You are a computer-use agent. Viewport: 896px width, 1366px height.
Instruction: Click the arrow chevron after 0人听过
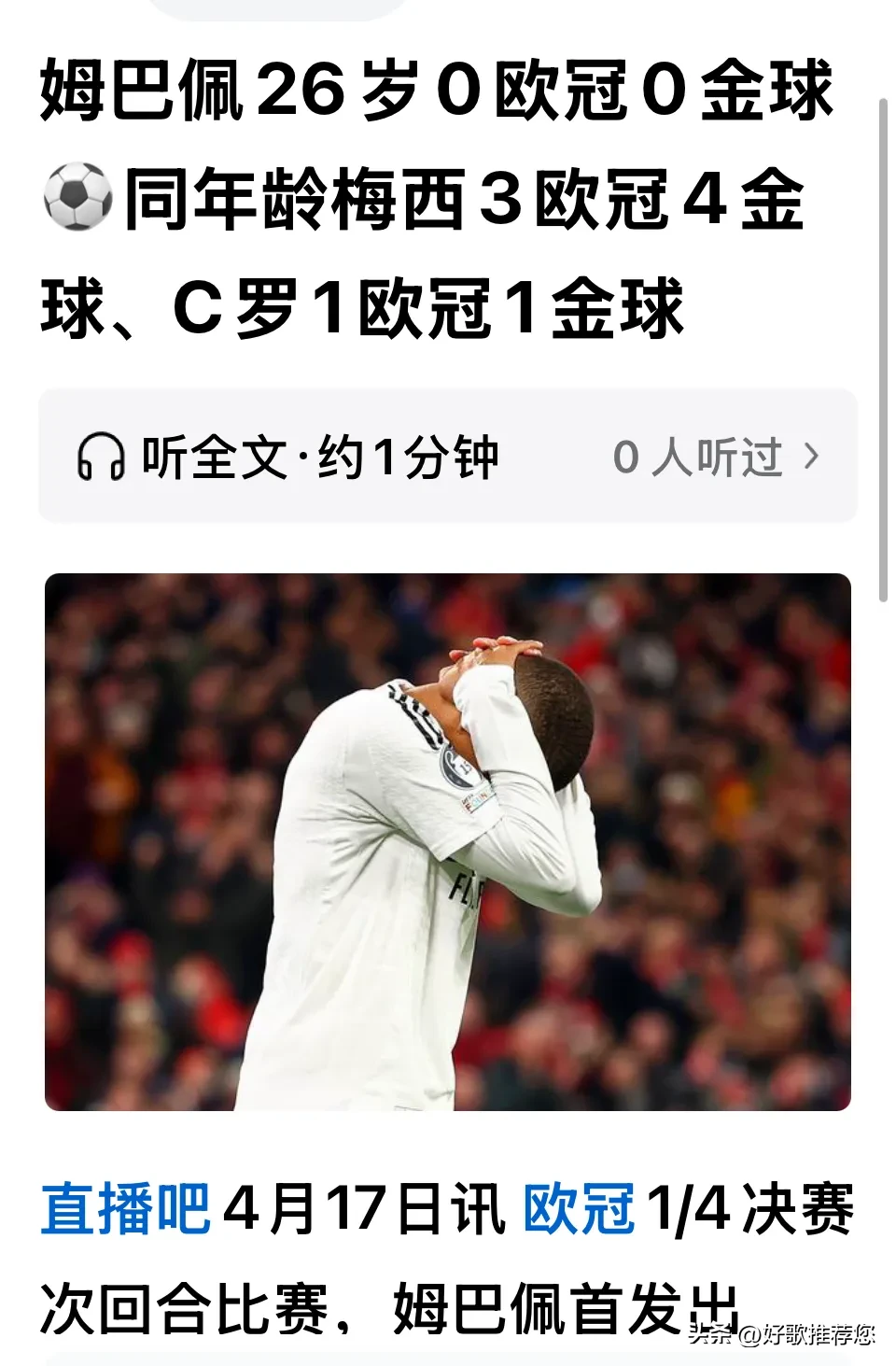(814, 457)
